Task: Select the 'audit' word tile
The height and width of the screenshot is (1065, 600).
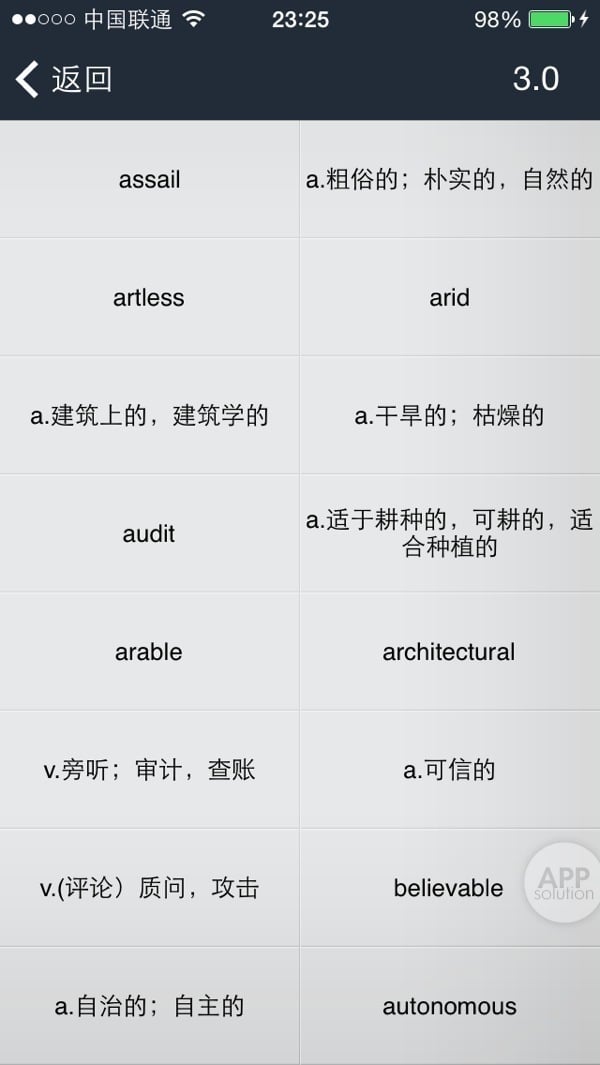Action: [x=149, y=534]
